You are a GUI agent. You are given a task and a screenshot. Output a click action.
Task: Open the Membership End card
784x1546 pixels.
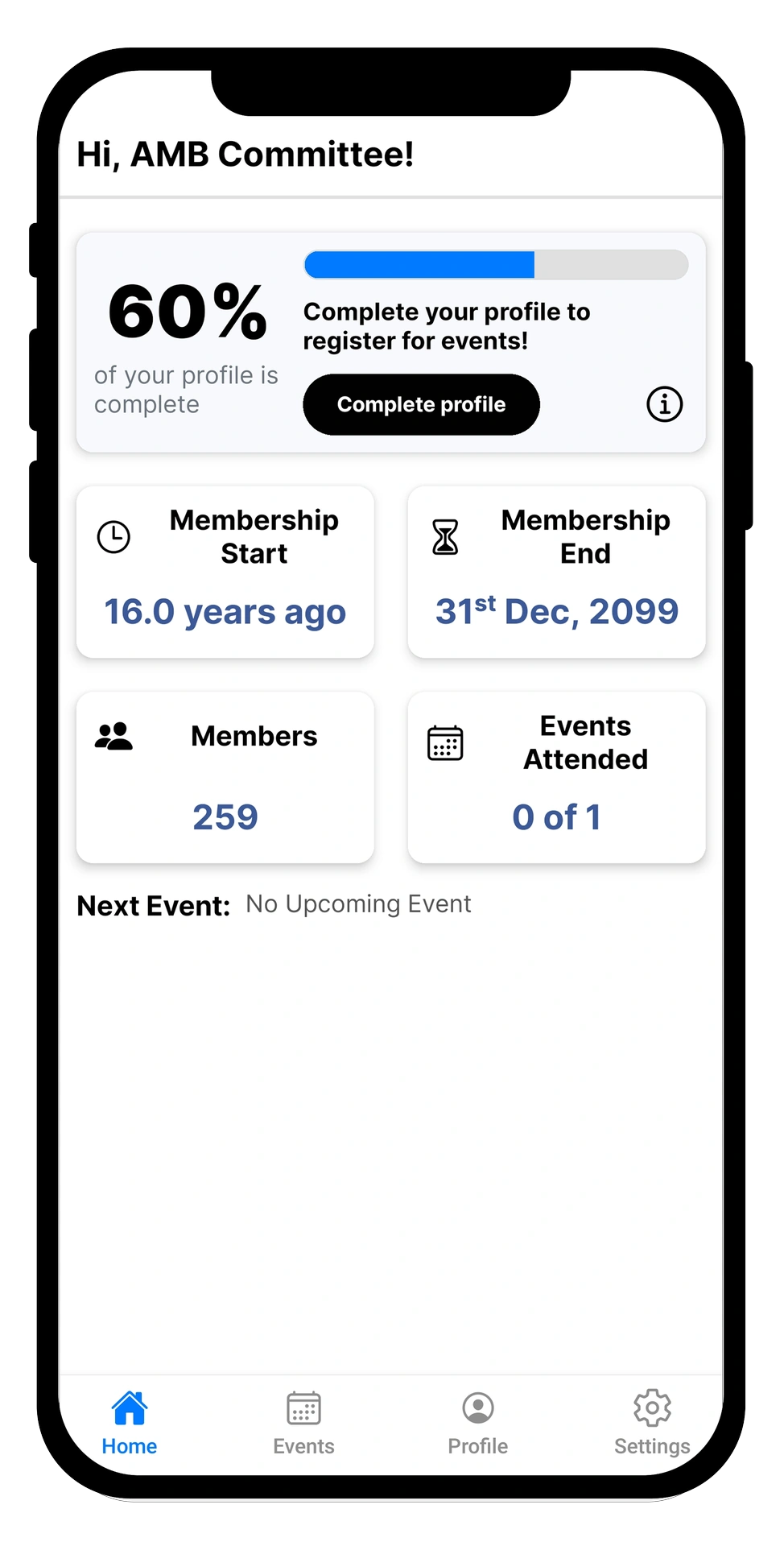[x=556, y=572]
